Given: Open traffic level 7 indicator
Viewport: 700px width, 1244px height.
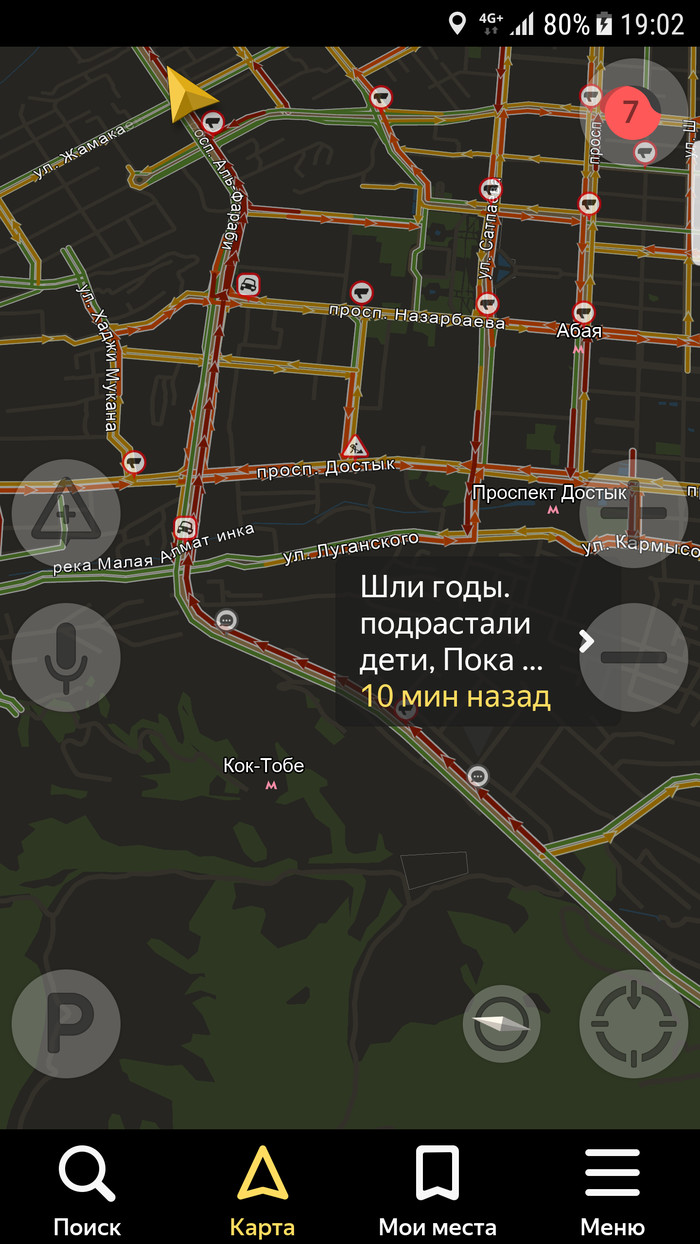Looking at the screenshot, I should (x=633, y=112).
